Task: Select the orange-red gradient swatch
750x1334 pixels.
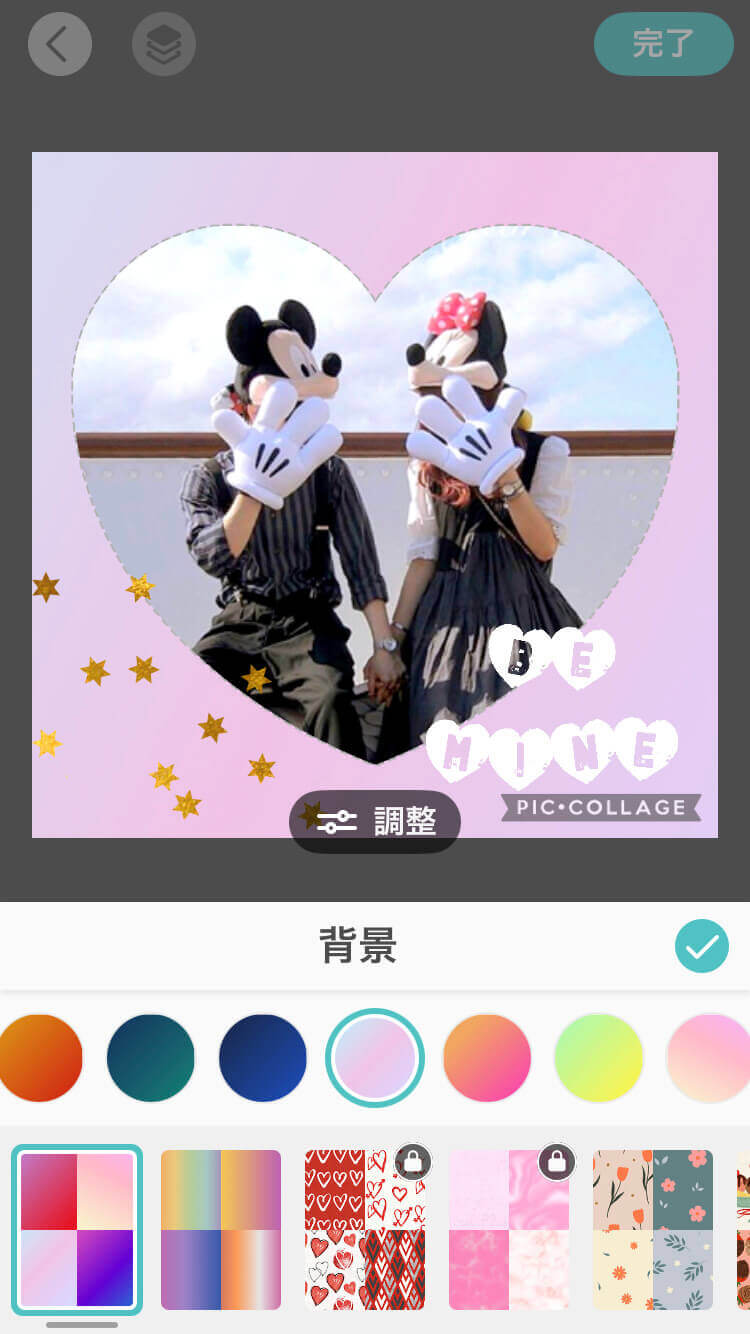Action: (38, 1058)
